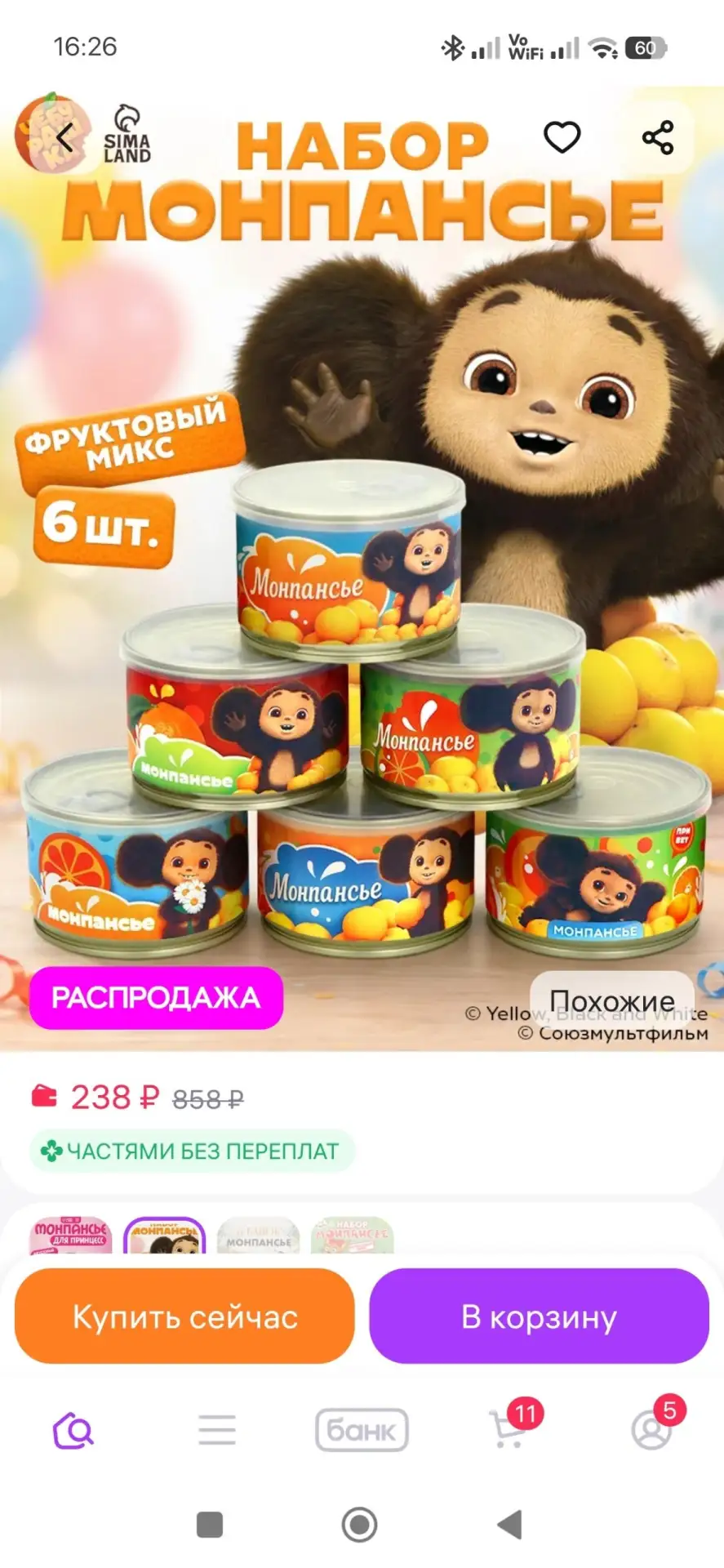The width and height of the screenshot is (724, 1568).
Task: Choose the highlighted Cheburashka variant thumbnail
Action: 164,1235
